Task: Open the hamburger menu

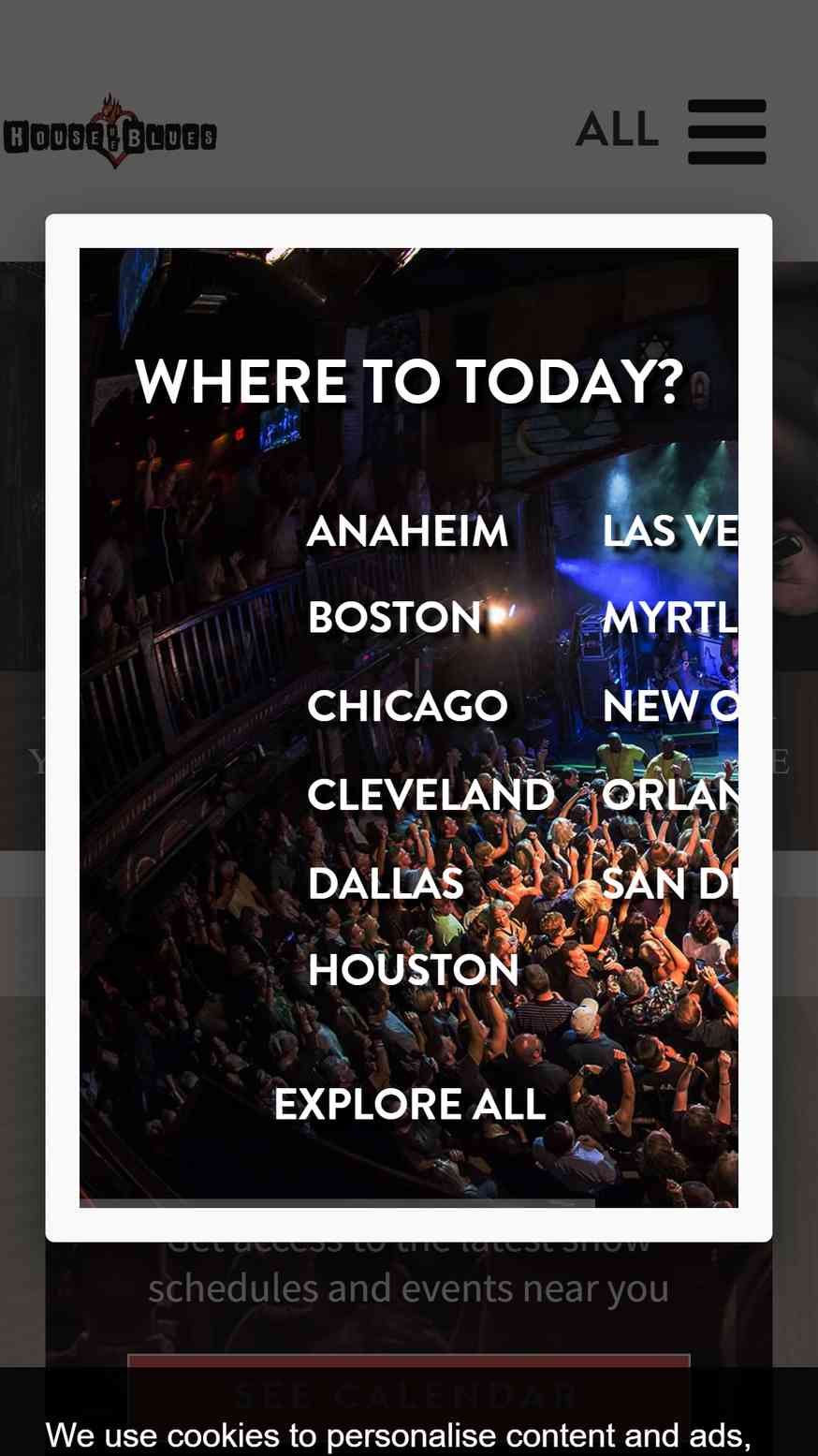Action: [x=726, y=132]
